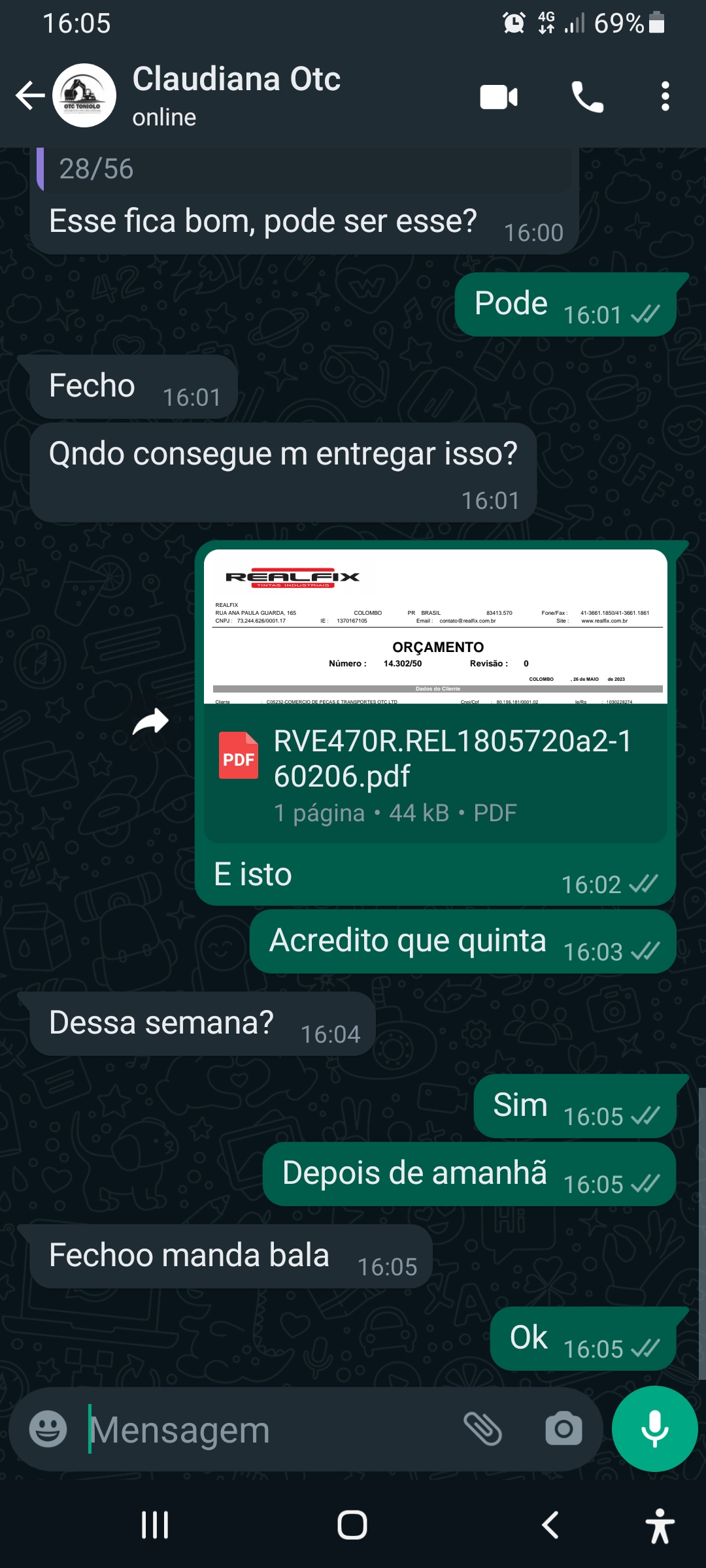Viewport: 706px width, 1568px height.
Task: Attach a file to the chat
Action: tap(482, 1429)
